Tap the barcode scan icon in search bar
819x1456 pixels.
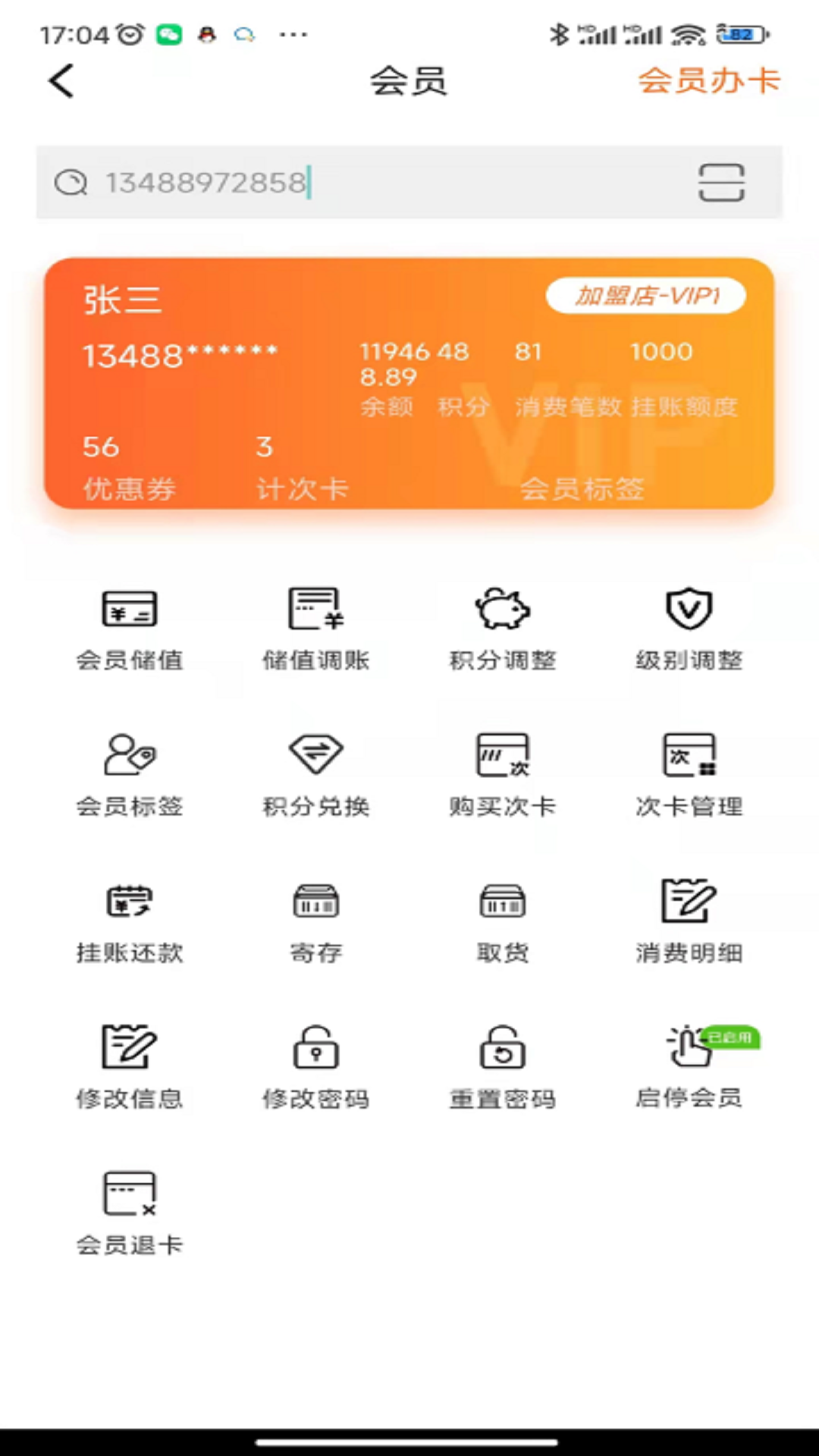720,182
